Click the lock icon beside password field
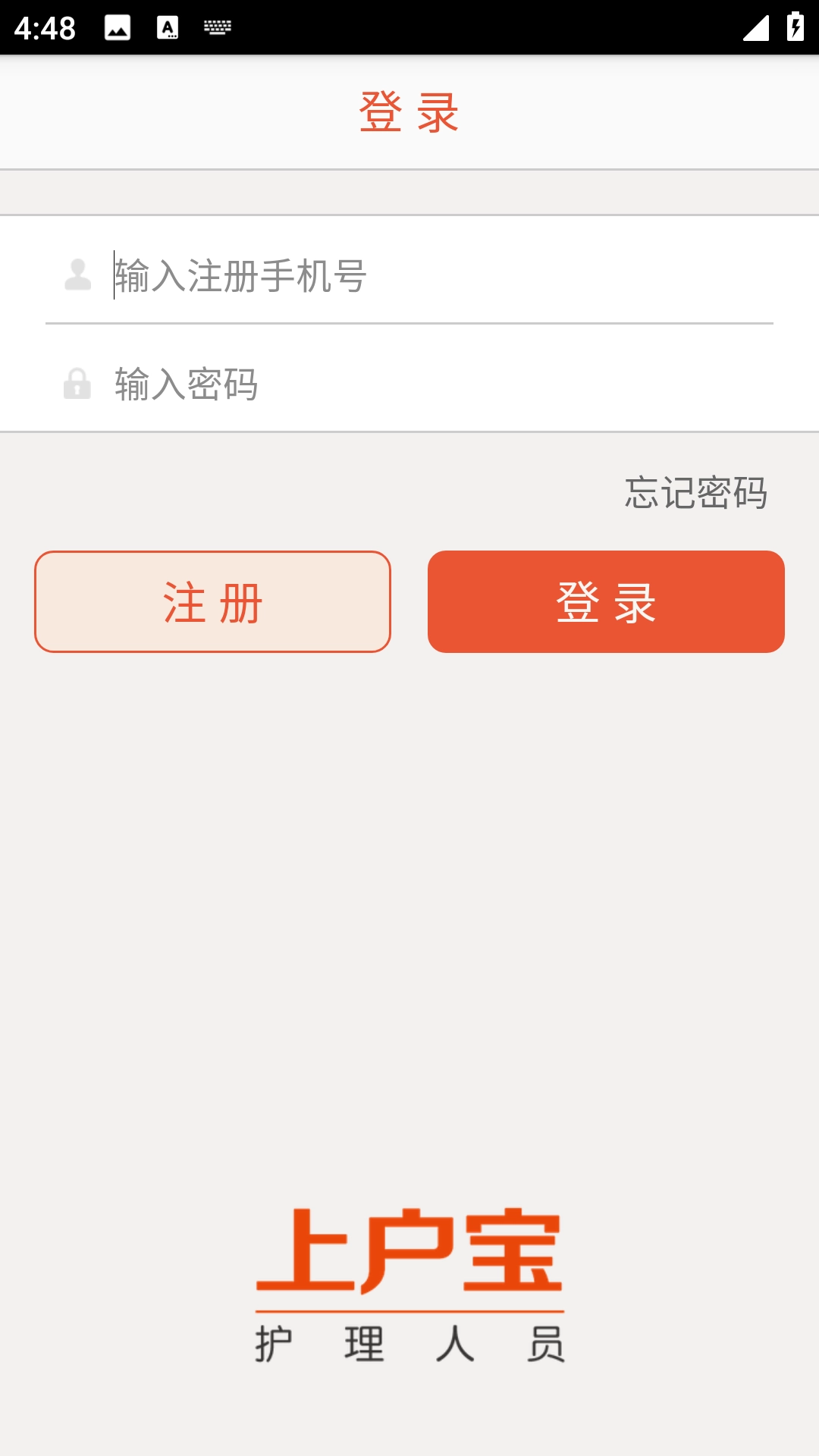Viewport: 819px width, 1456px height. pos(76,384)
